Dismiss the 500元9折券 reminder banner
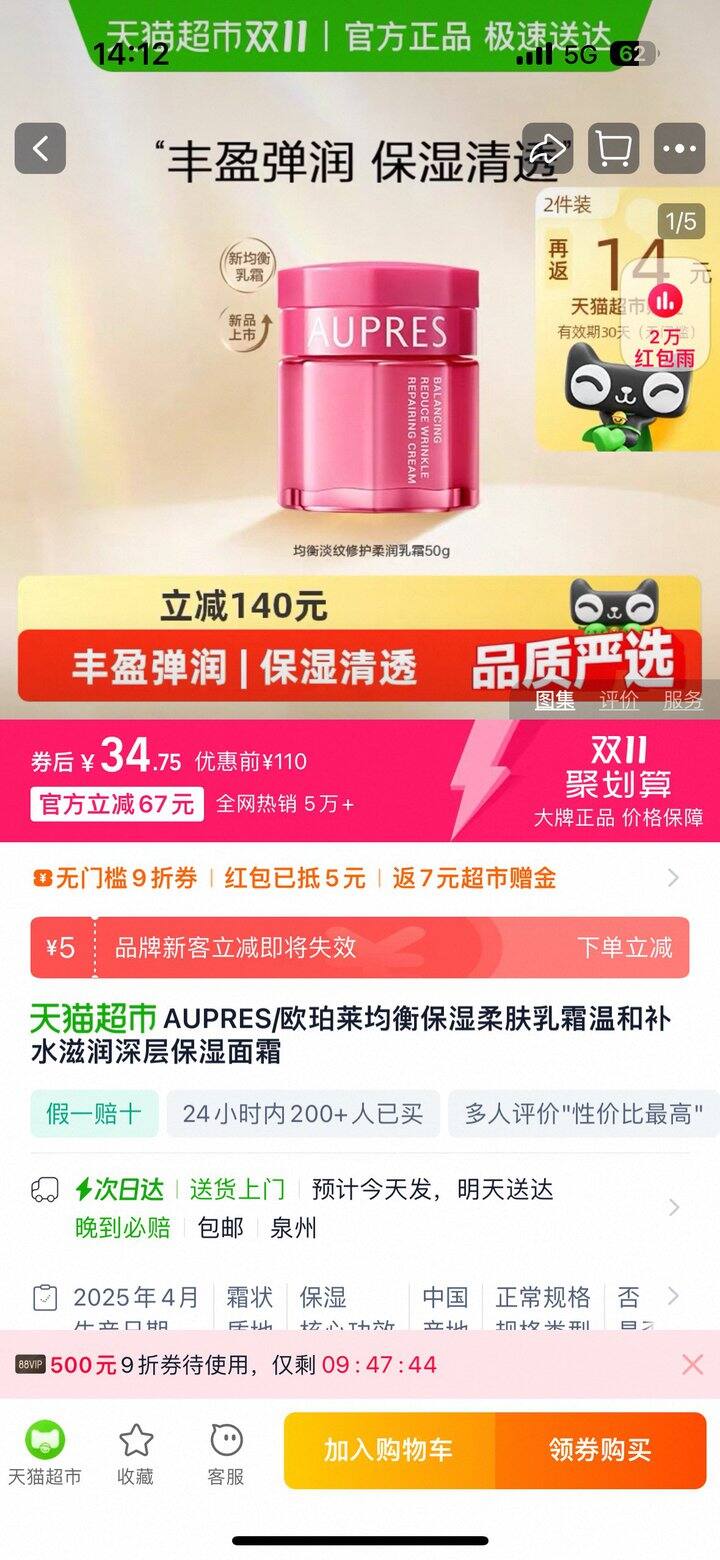The image size is (720, 1560). [692, 1364]
